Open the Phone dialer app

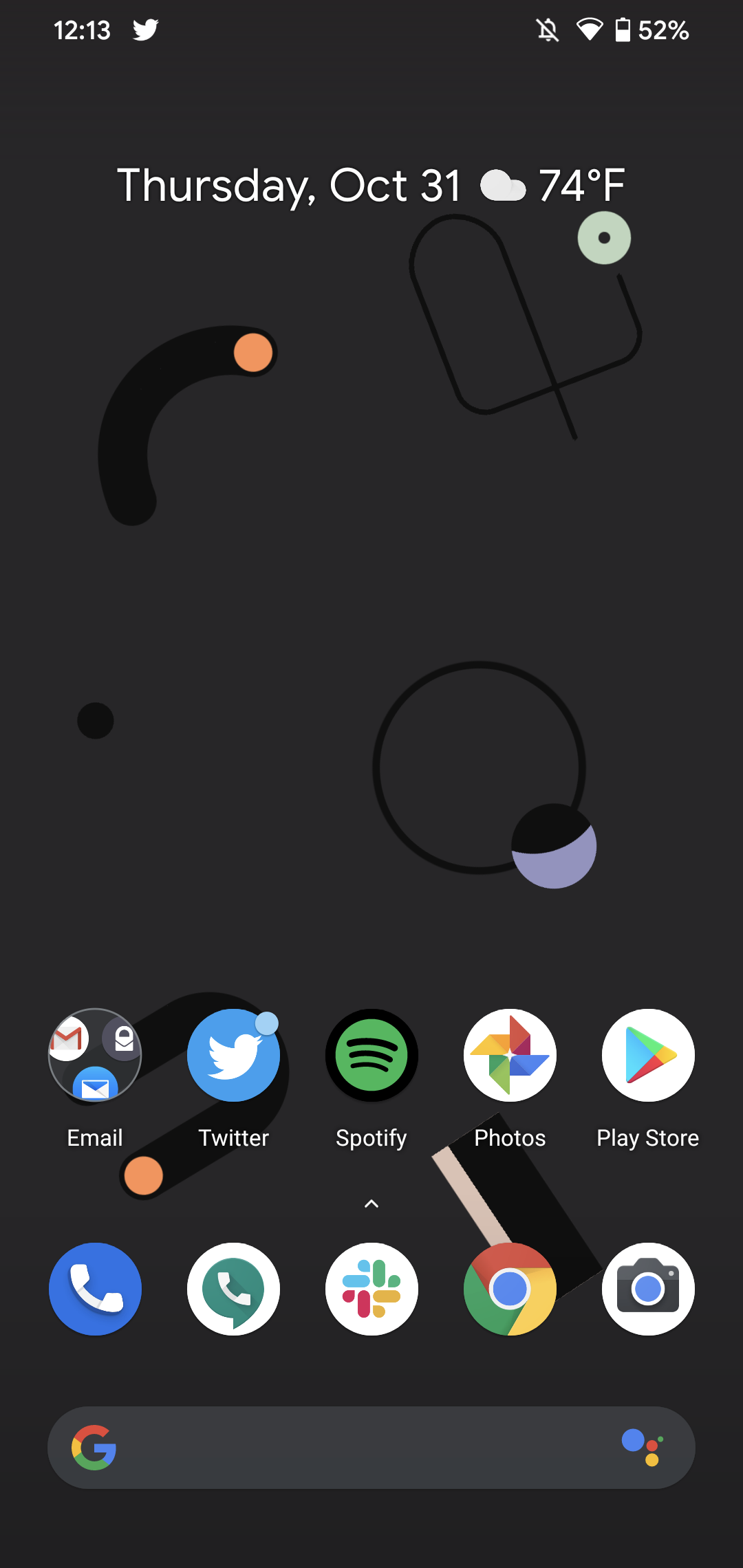[95, 1289]
